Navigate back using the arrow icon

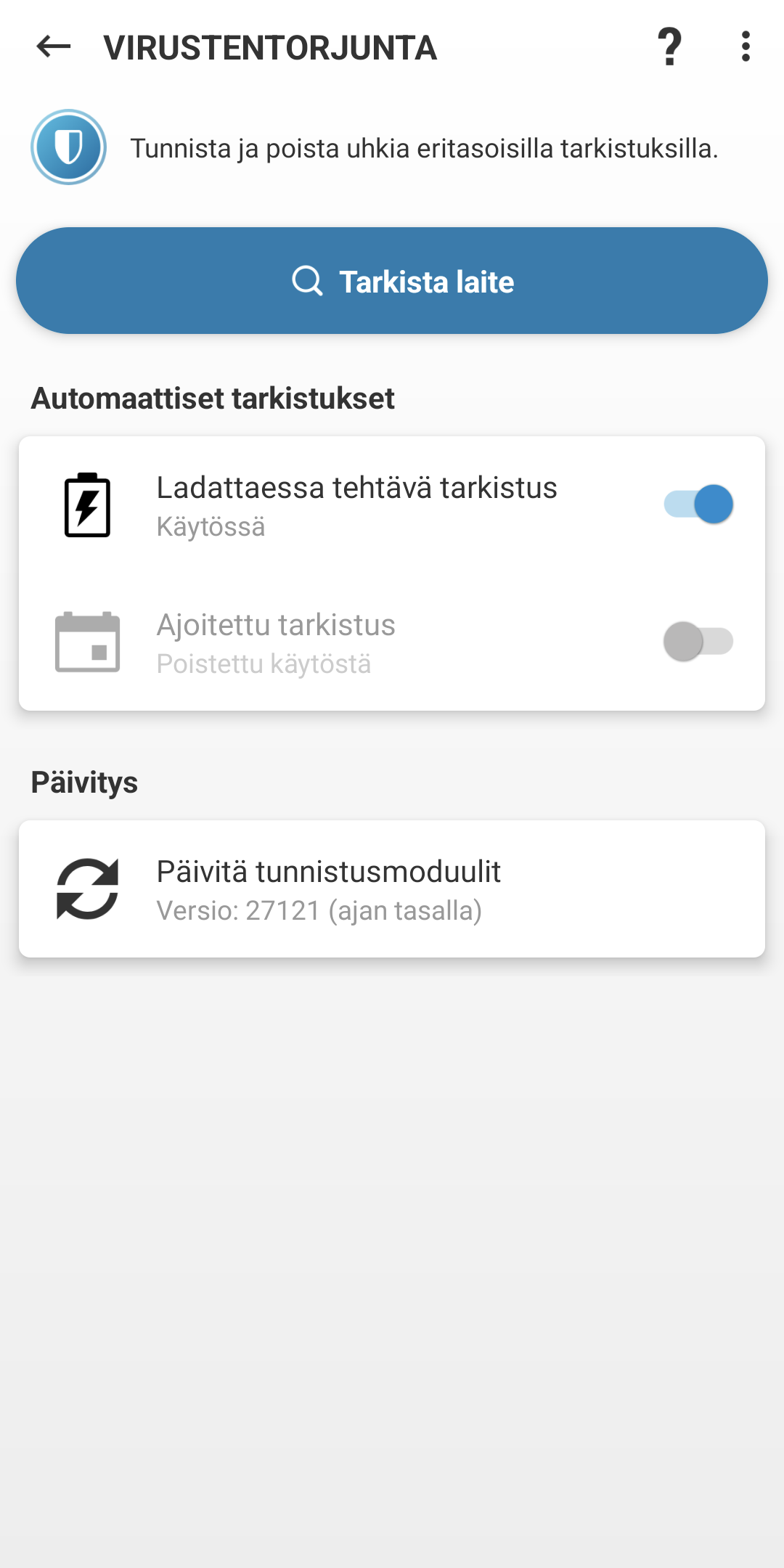[x=51, y=48]
